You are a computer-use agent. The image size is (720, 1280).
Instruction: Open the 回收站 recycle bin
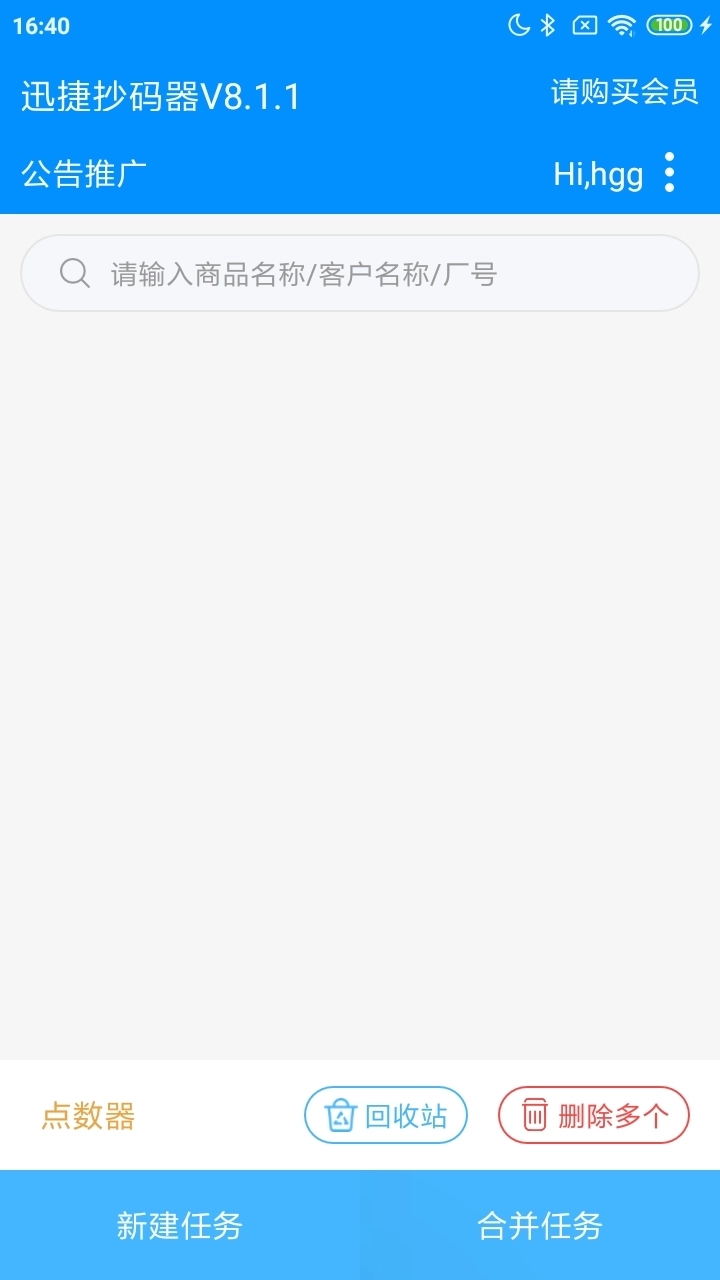tap(386, 1115)
